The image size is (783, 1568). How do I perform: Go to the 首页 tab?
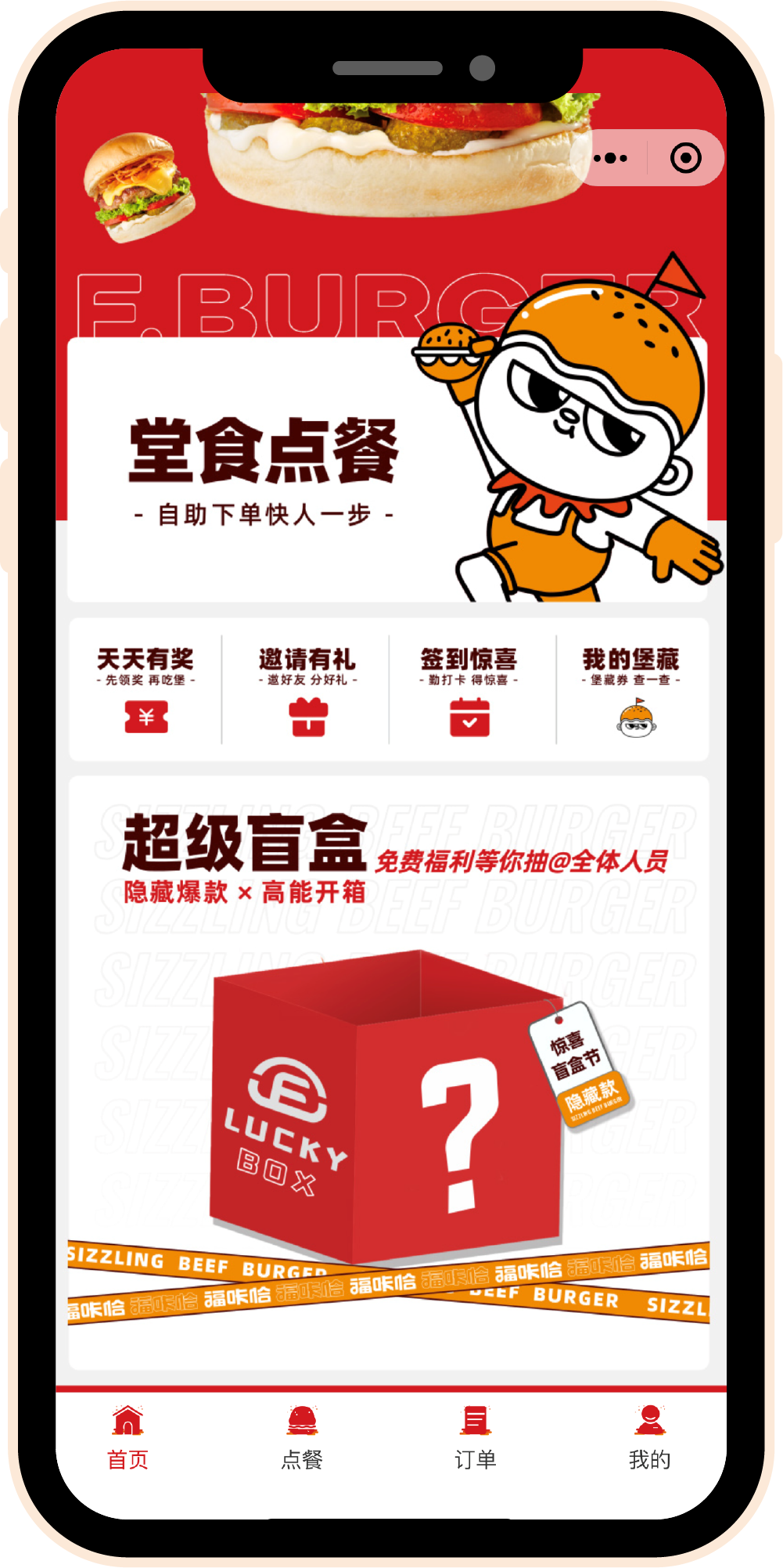pos(128,1438)
